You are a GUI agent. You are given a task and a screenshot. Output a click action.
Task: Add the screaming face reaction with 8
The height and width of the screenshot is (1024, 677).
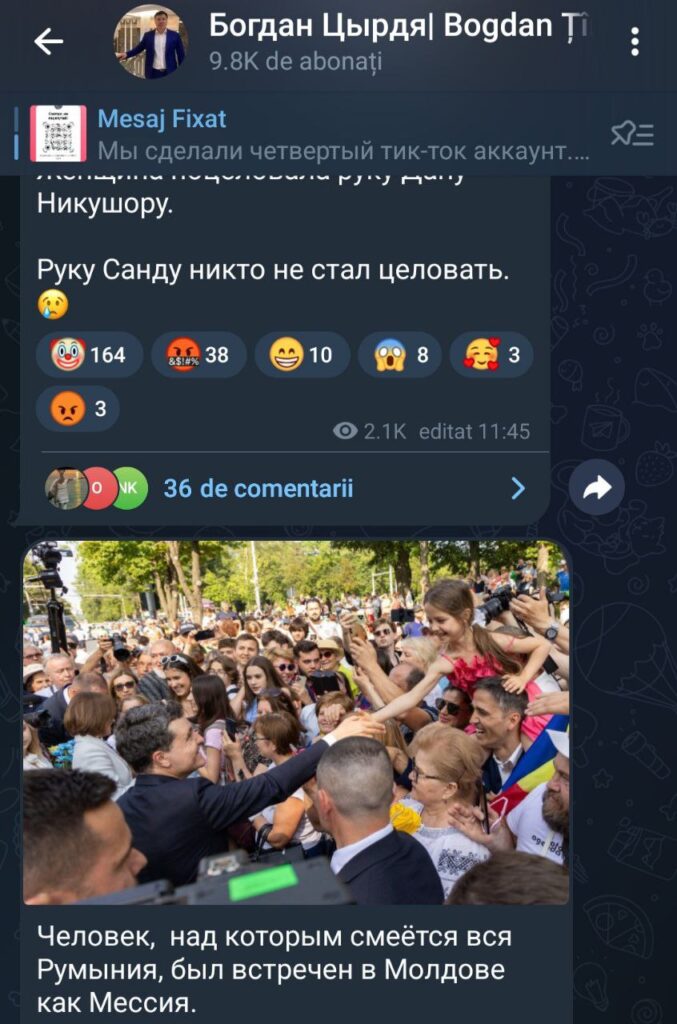pos(399,355)
